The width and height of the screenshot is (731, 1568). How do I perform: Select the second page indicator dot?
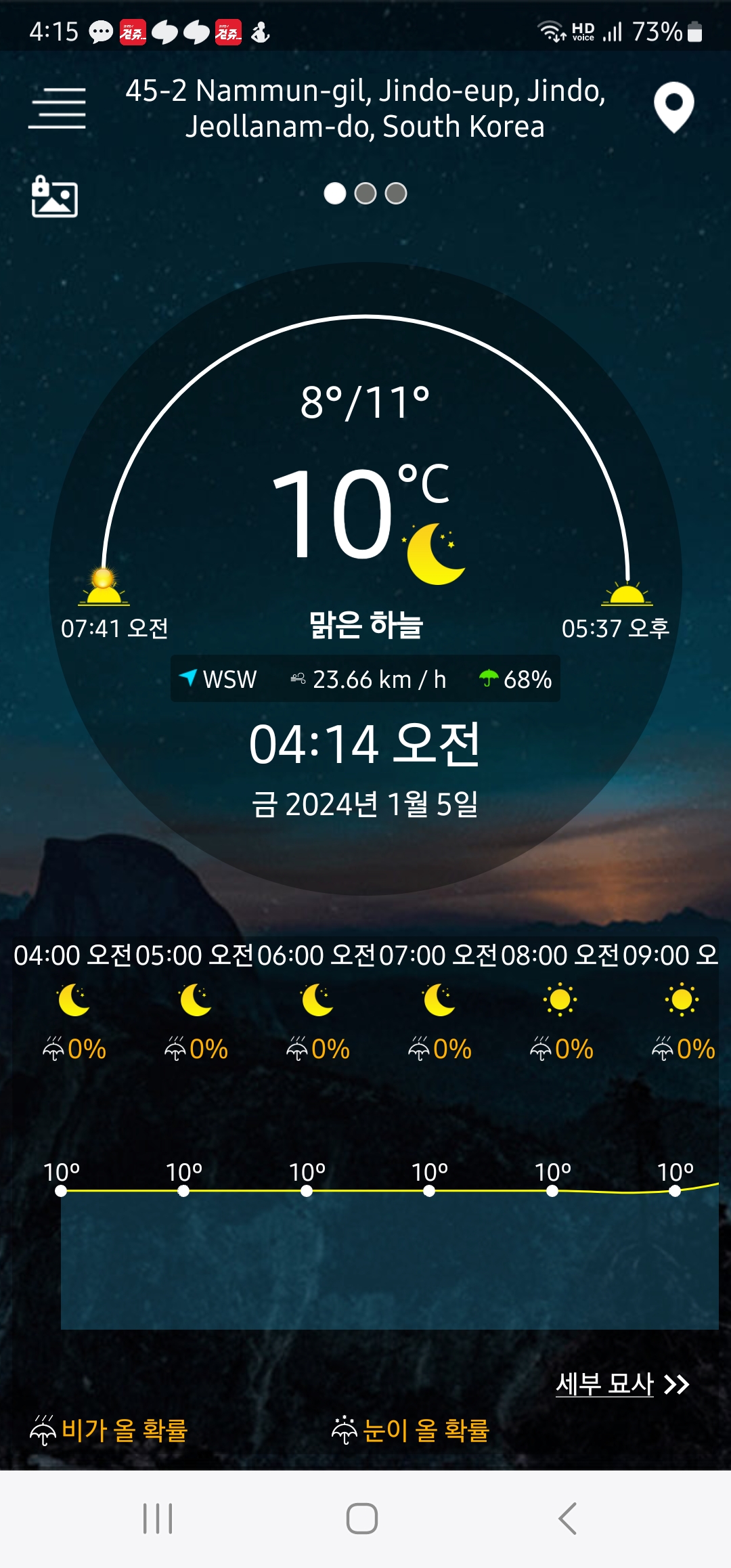point(365,194)
